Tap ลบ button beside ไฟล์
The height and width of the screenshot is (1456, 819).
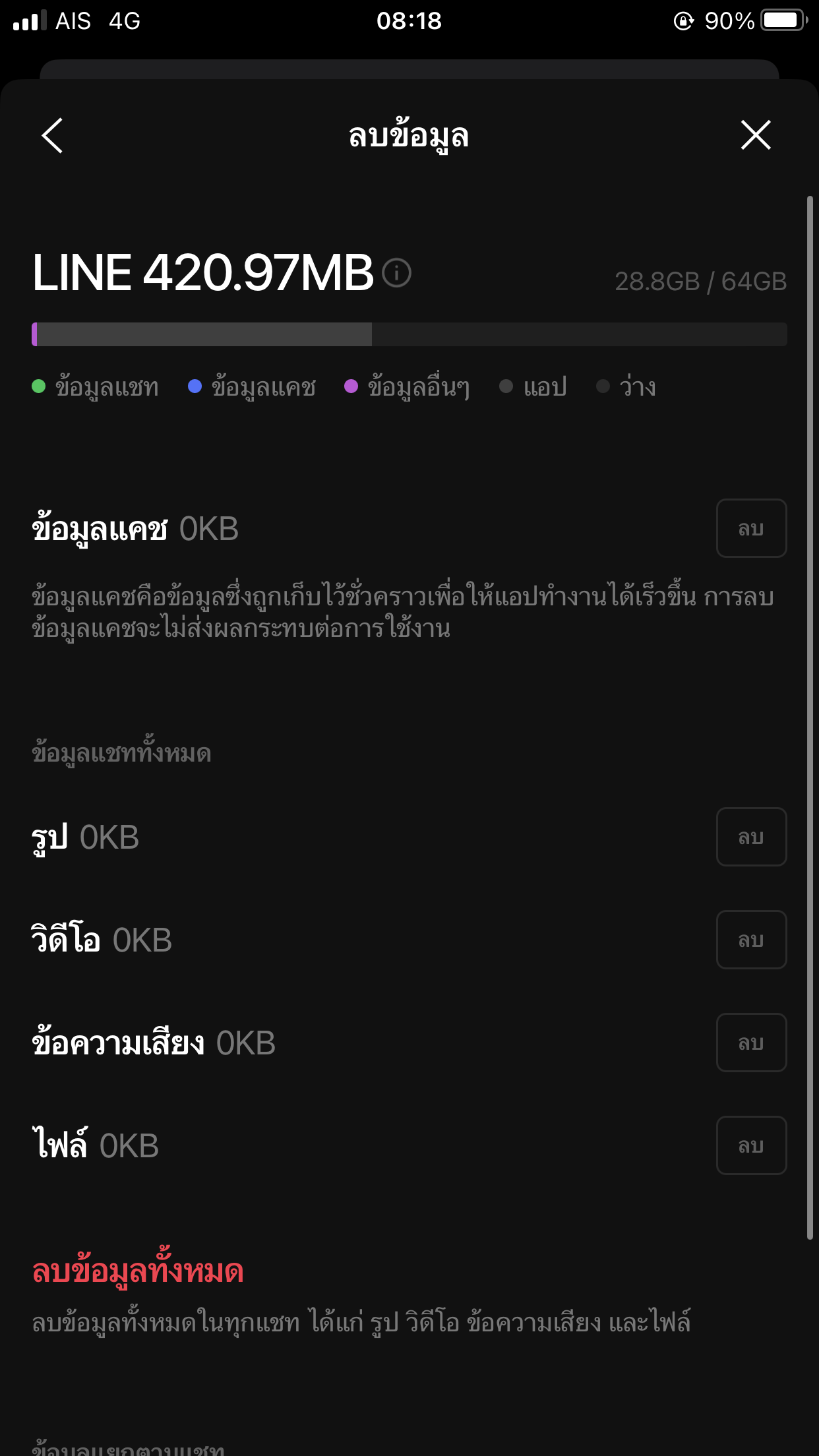[x=751, y=1145]
